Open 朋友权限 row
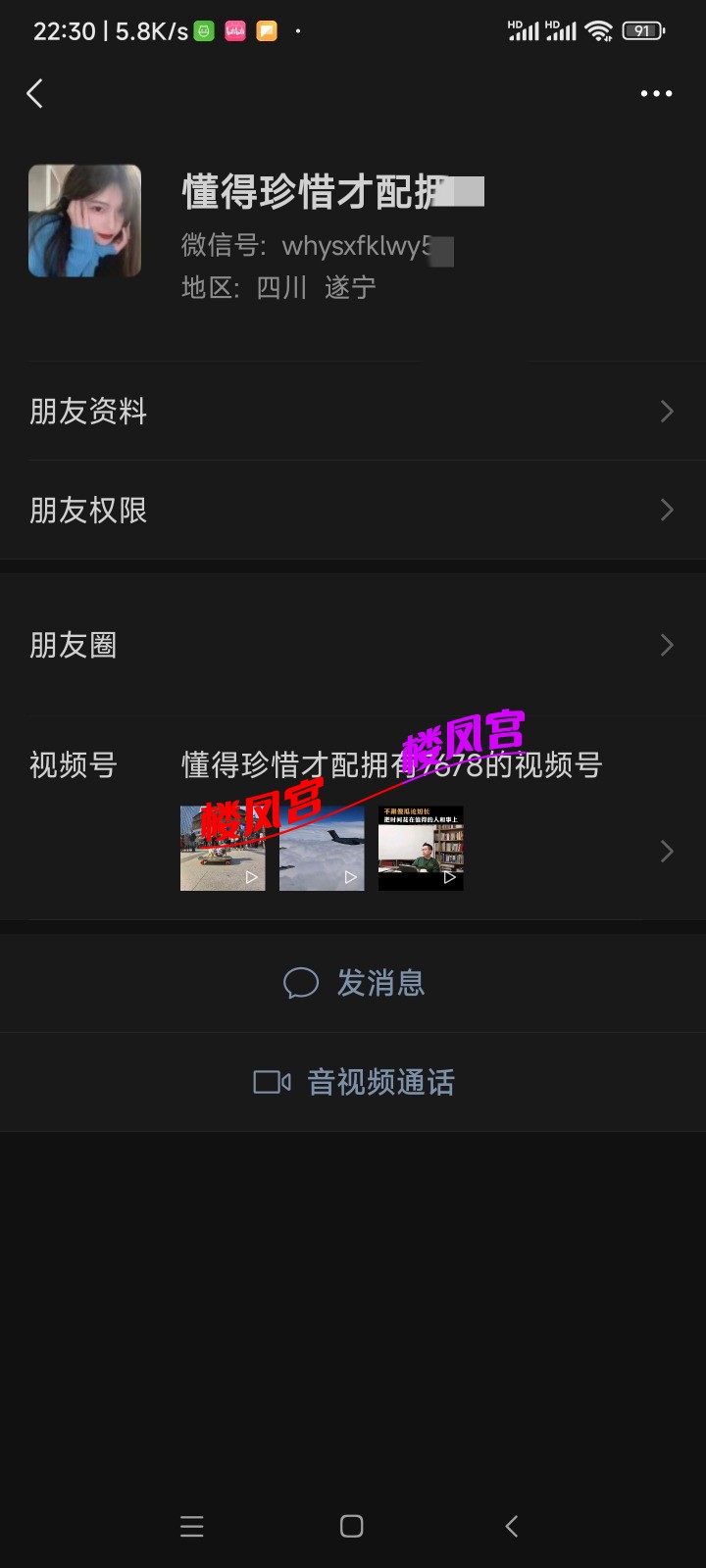The width and height of the screenshot is (706, 1568). point(353,510)
